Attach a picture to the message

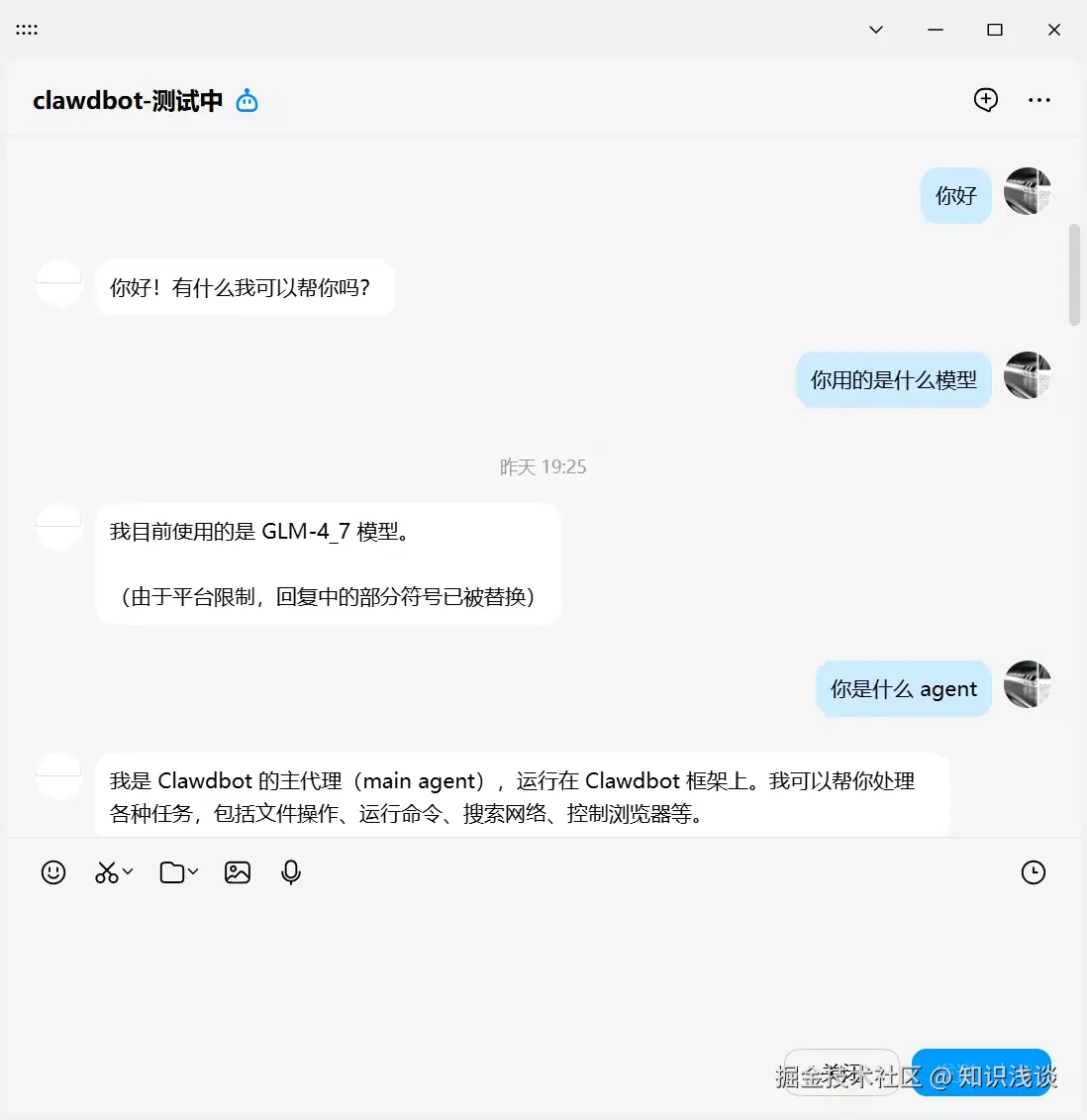click(x=238, y=872)
